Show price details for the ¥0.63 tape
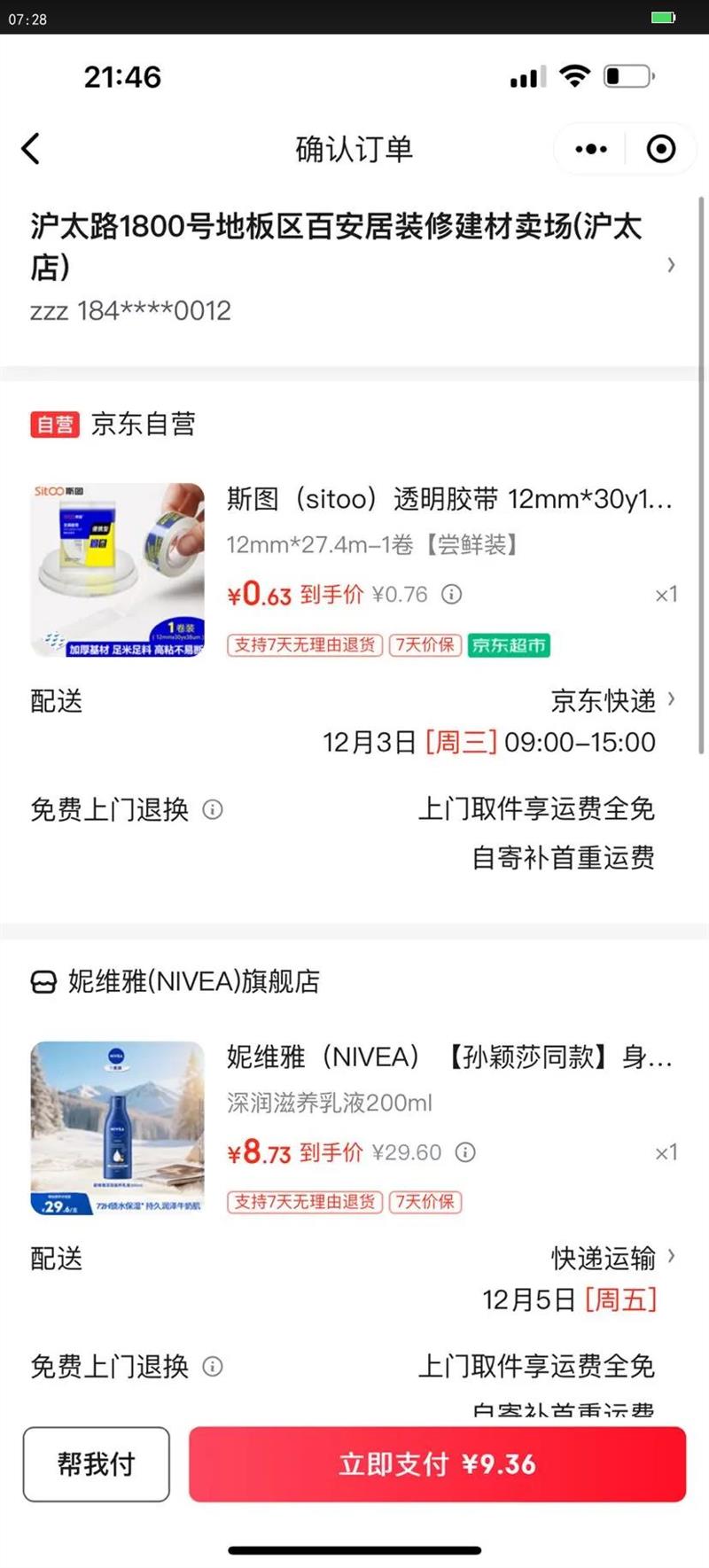709x1568 pixels. point(452,595)
